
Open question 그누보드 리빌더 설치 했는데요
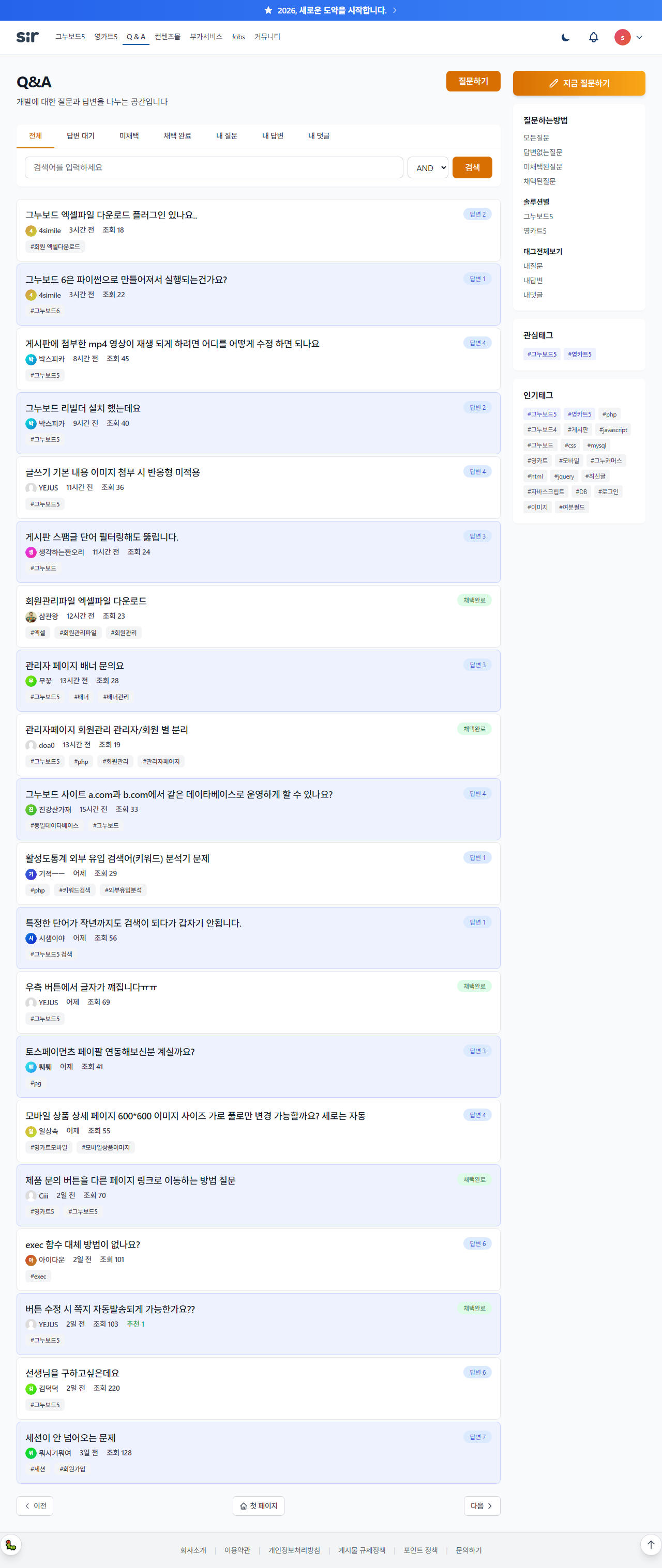[x=83, y=408]
